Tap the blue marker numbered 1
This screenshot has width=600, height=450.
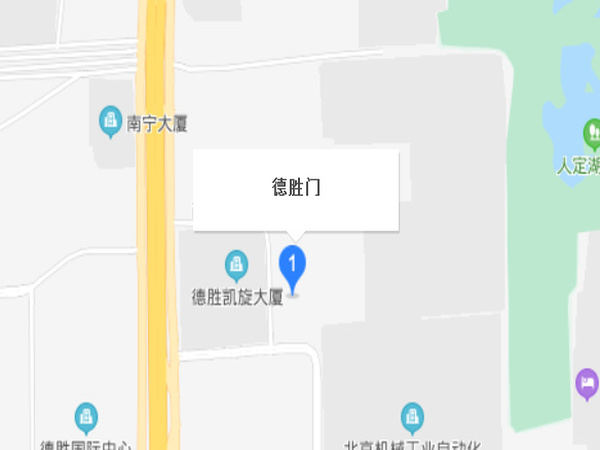pyautogui.click(x=292, y=266)
